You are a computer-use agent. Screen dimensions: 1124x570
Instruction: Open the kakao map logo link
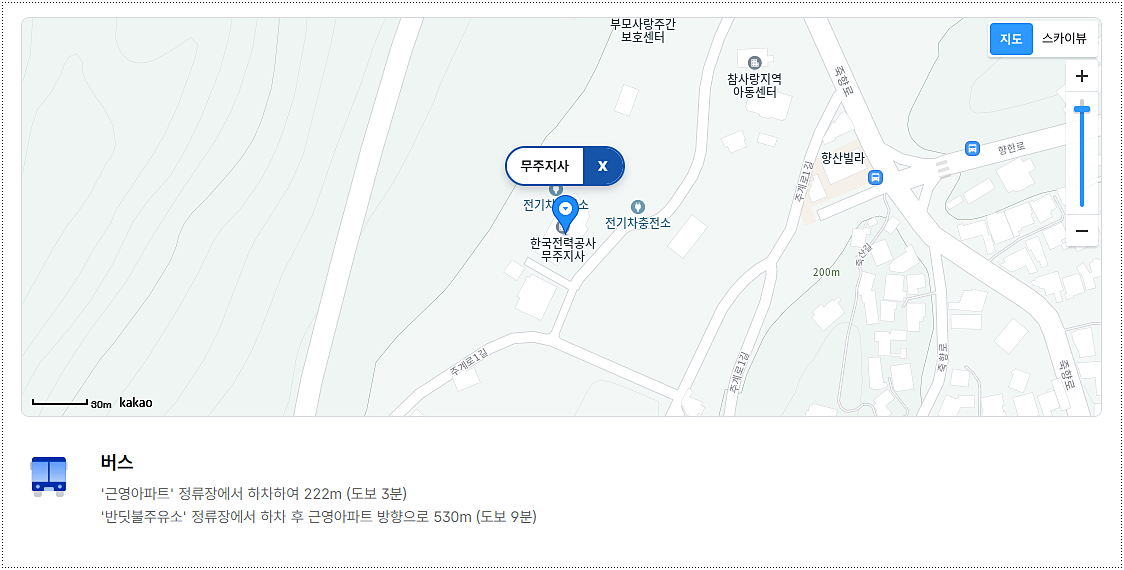135,403
